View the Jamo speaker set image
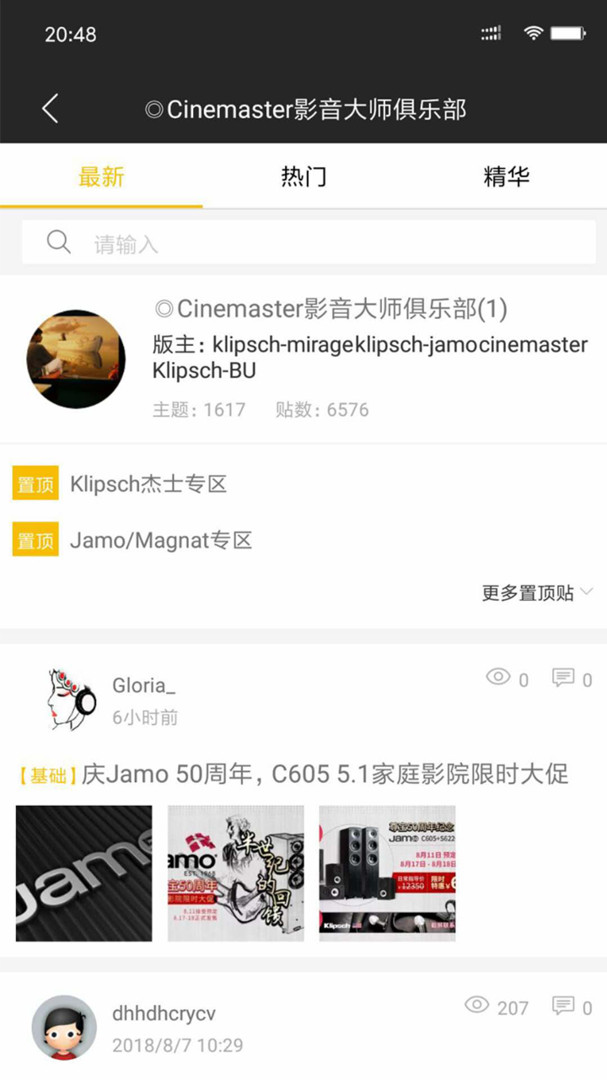 [x=387, y=873]
